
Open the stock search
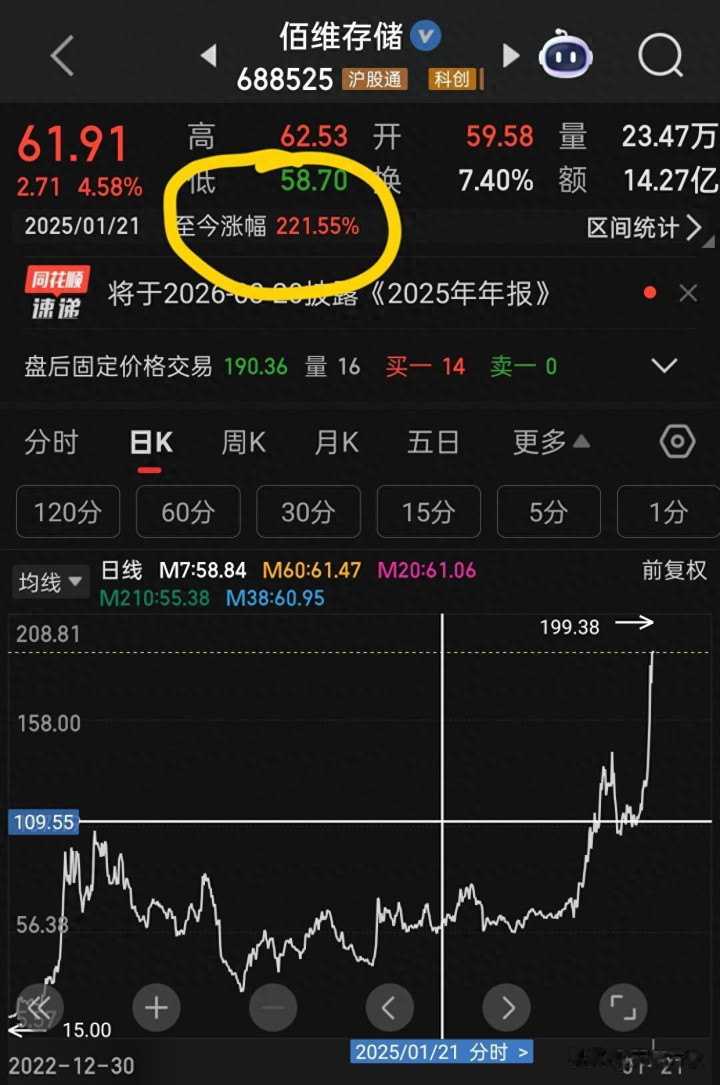coord(660,56)
